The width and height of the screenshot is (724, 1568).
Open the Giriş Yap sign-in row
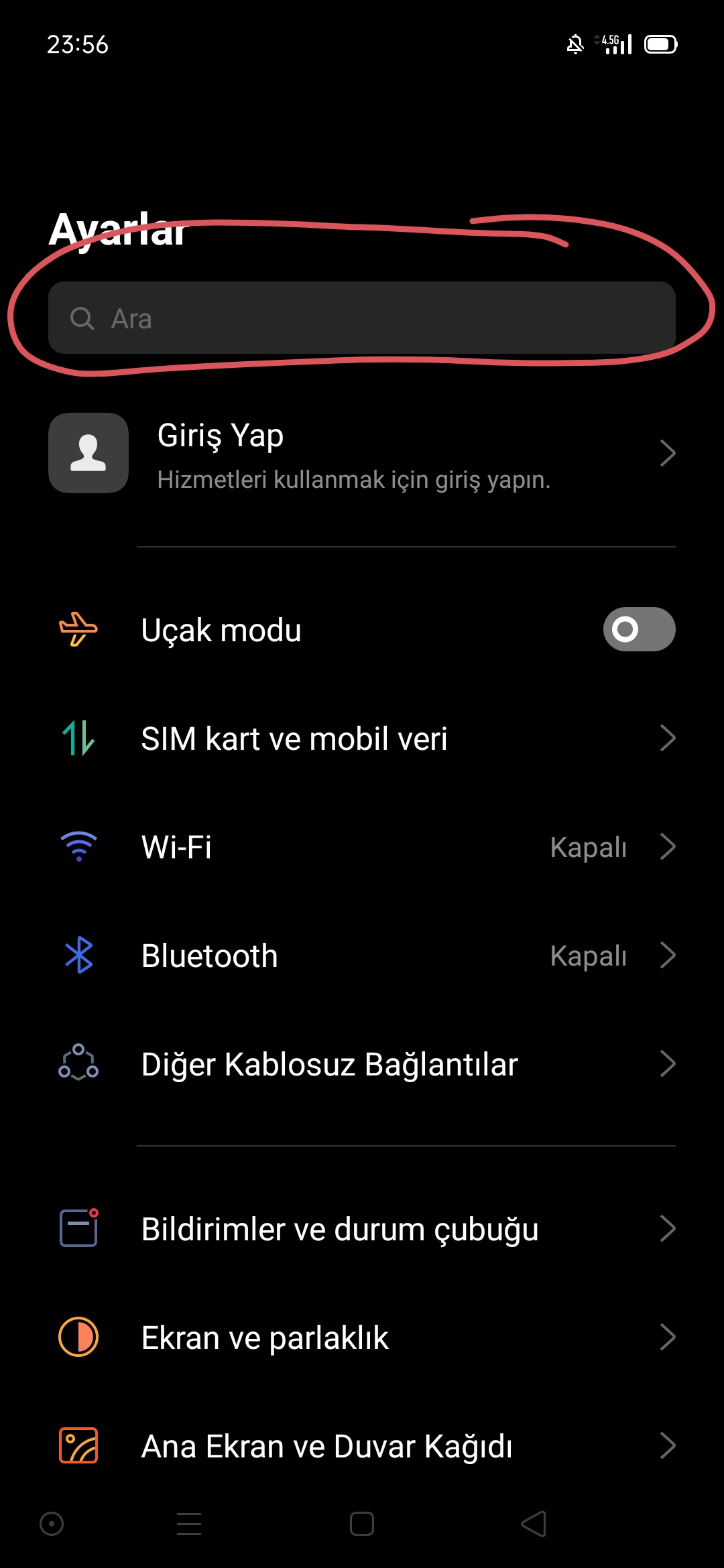coord(362,454)
